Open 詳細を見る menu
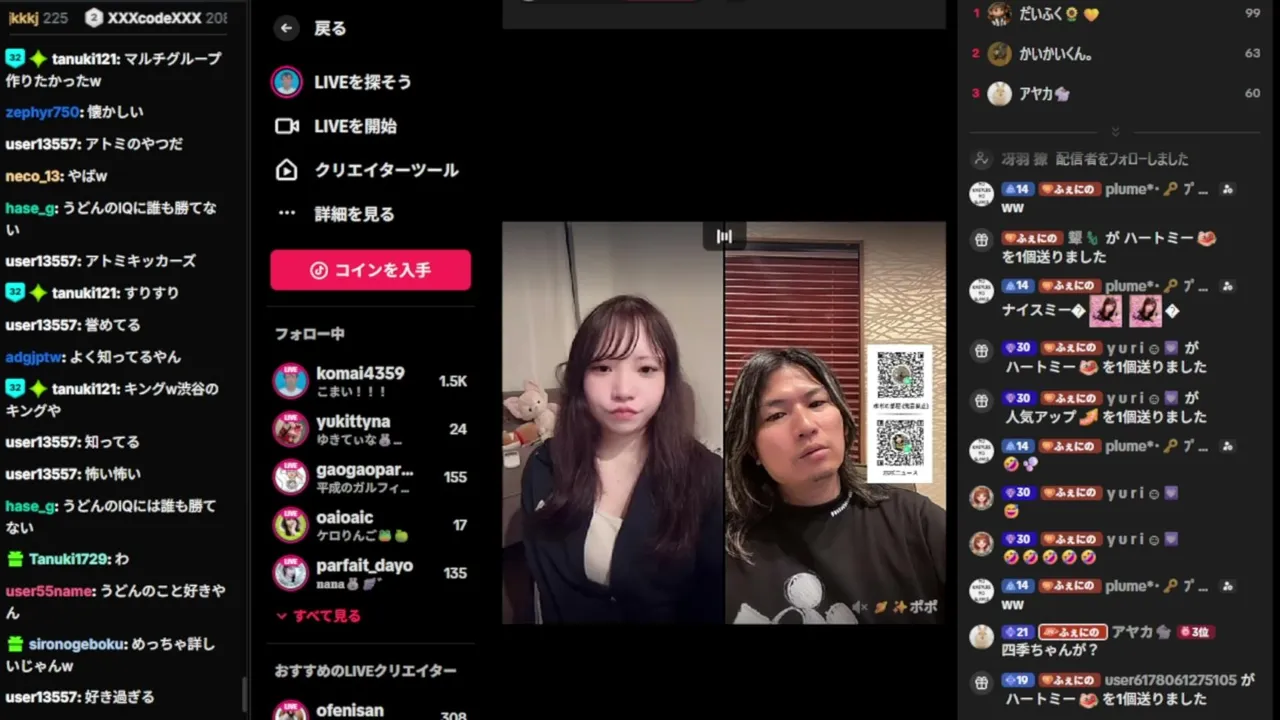The height and width of the screenshot is (720, 1280). (x=335, y=214)
